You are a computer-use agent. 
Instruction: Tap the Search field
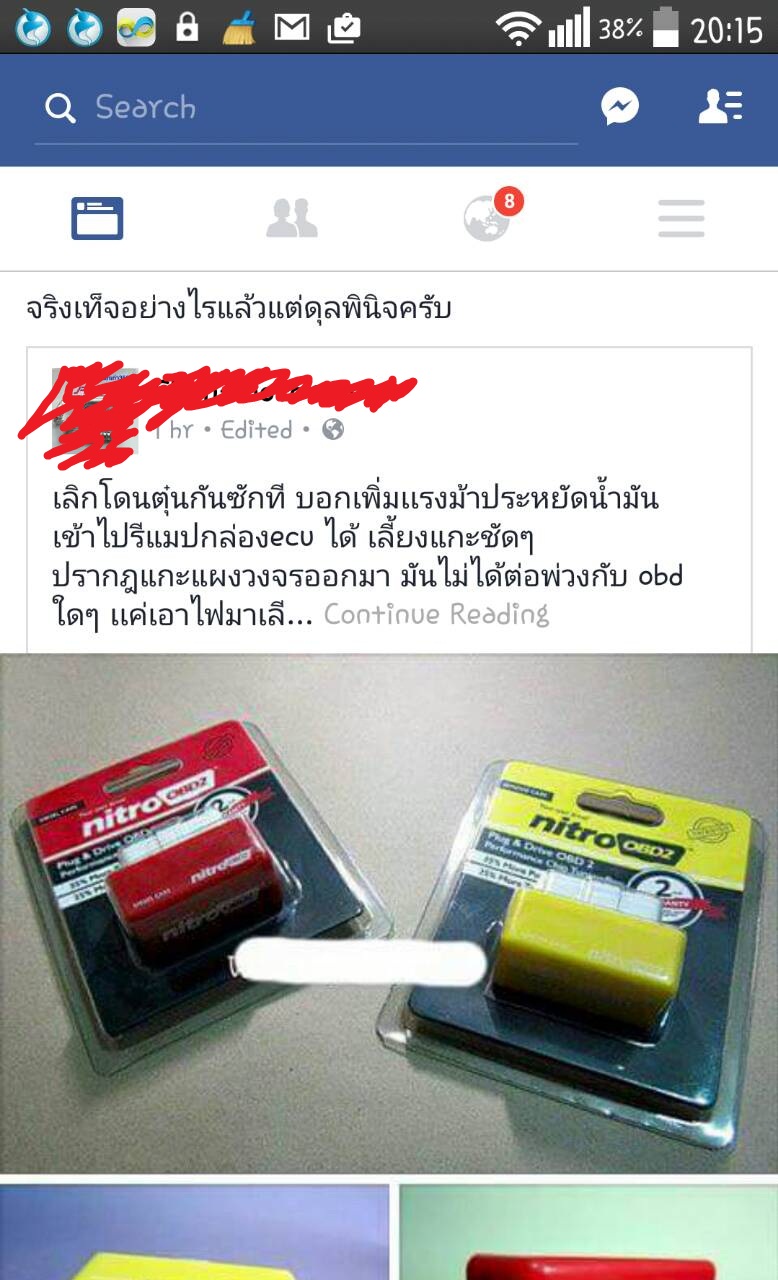300,108
